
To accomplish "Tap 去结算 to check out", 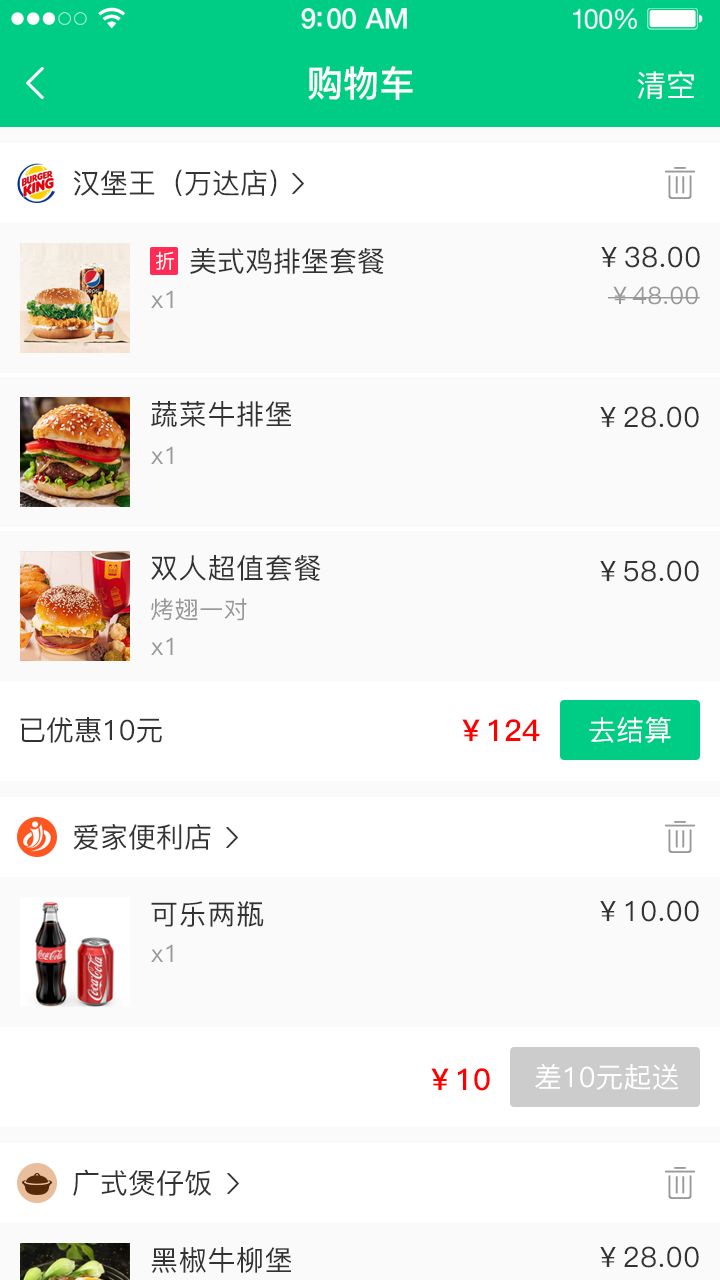I will pos(629,730).
